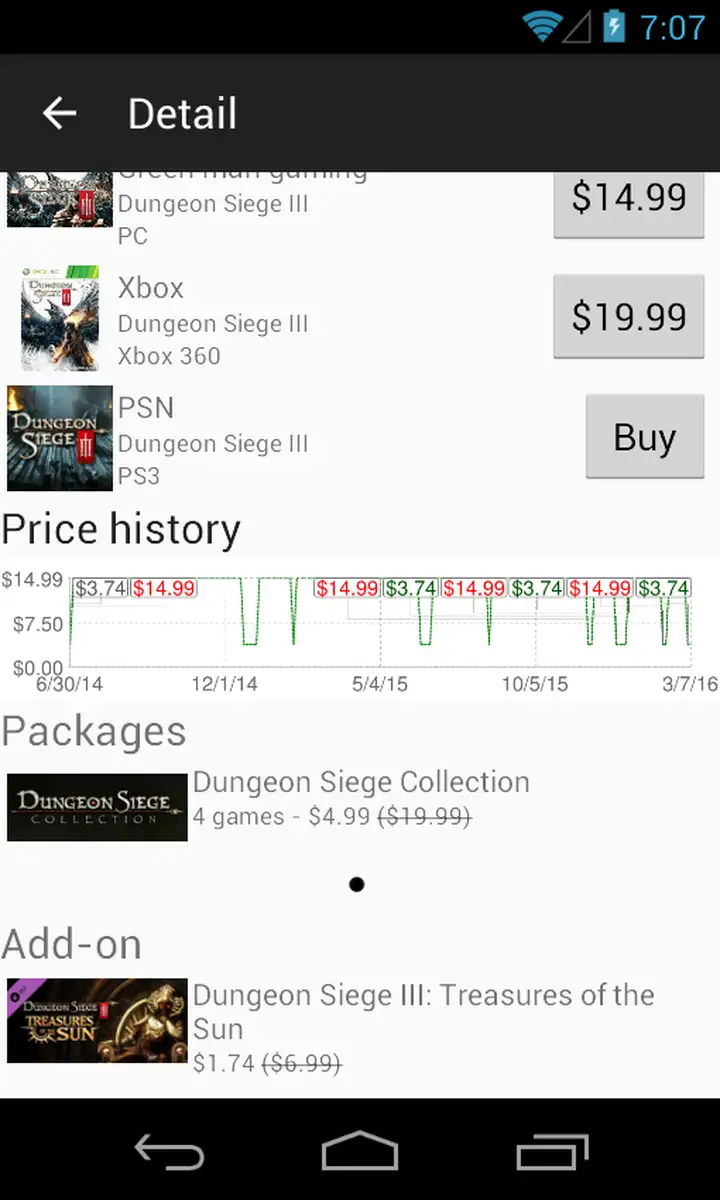
Task: Tap the PSN Buy button
Action: 645,437
